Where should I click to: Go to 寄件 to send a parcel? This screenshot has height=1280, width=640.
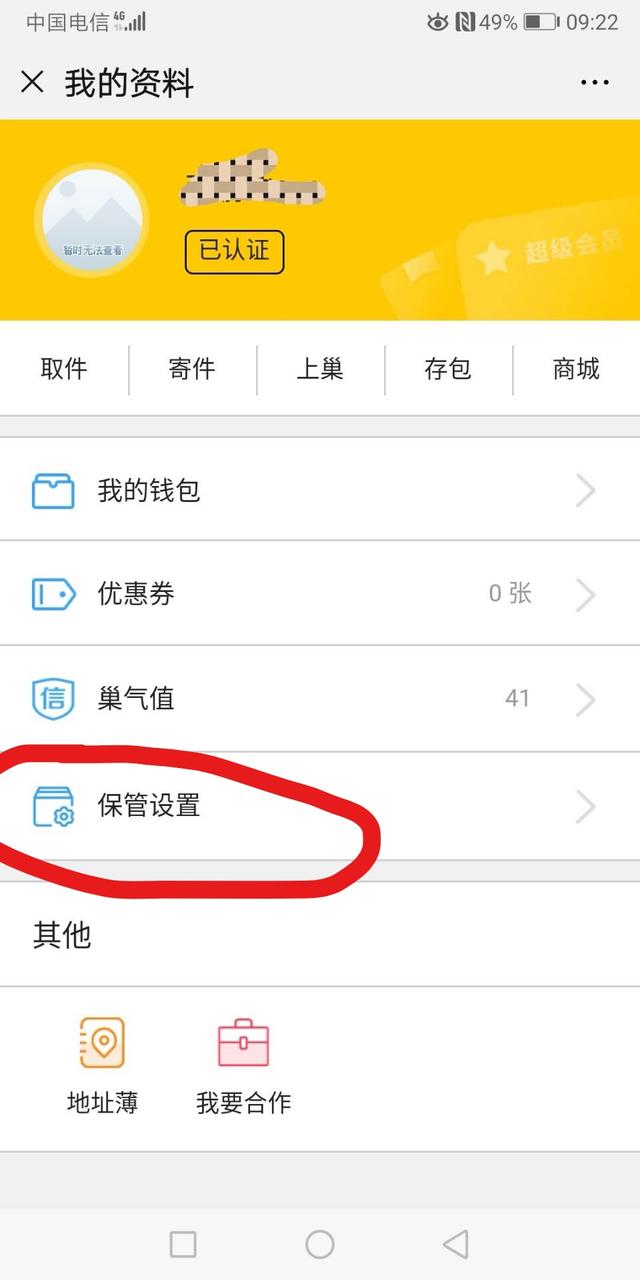pyautogui.click(x=192, y=369)
